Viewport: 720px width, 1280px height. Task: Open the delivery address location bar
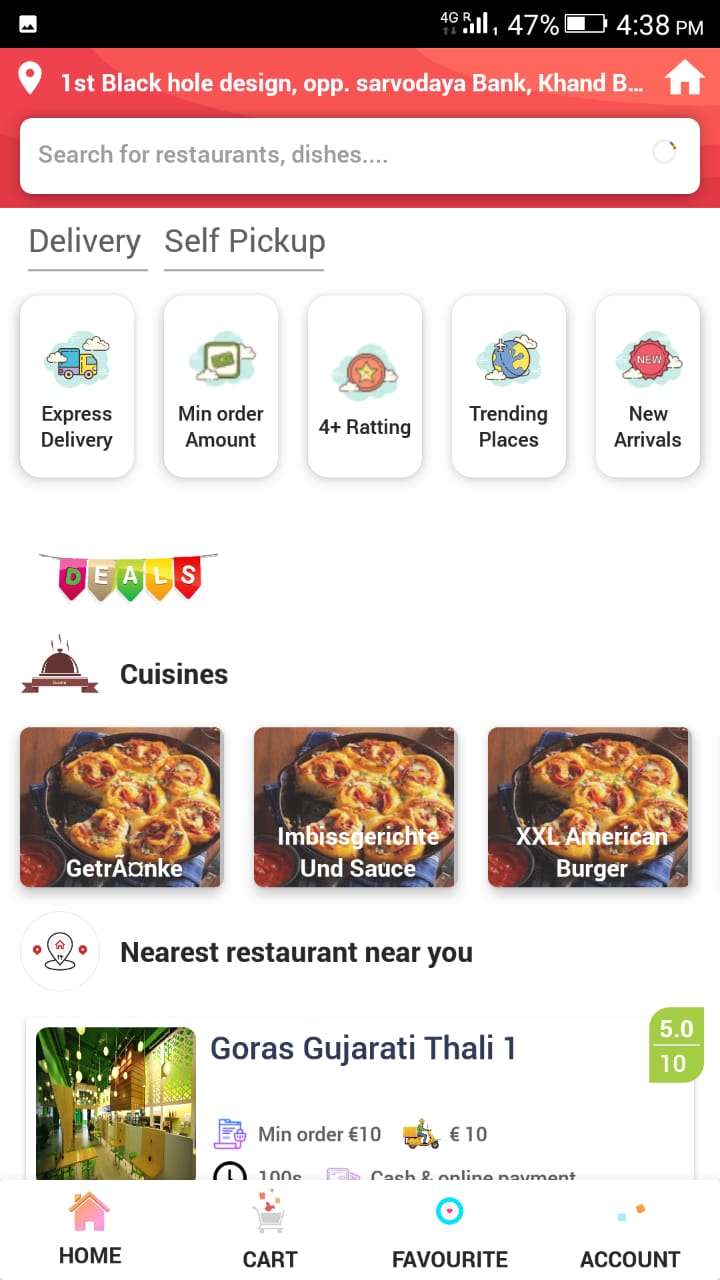coord(340,82)
